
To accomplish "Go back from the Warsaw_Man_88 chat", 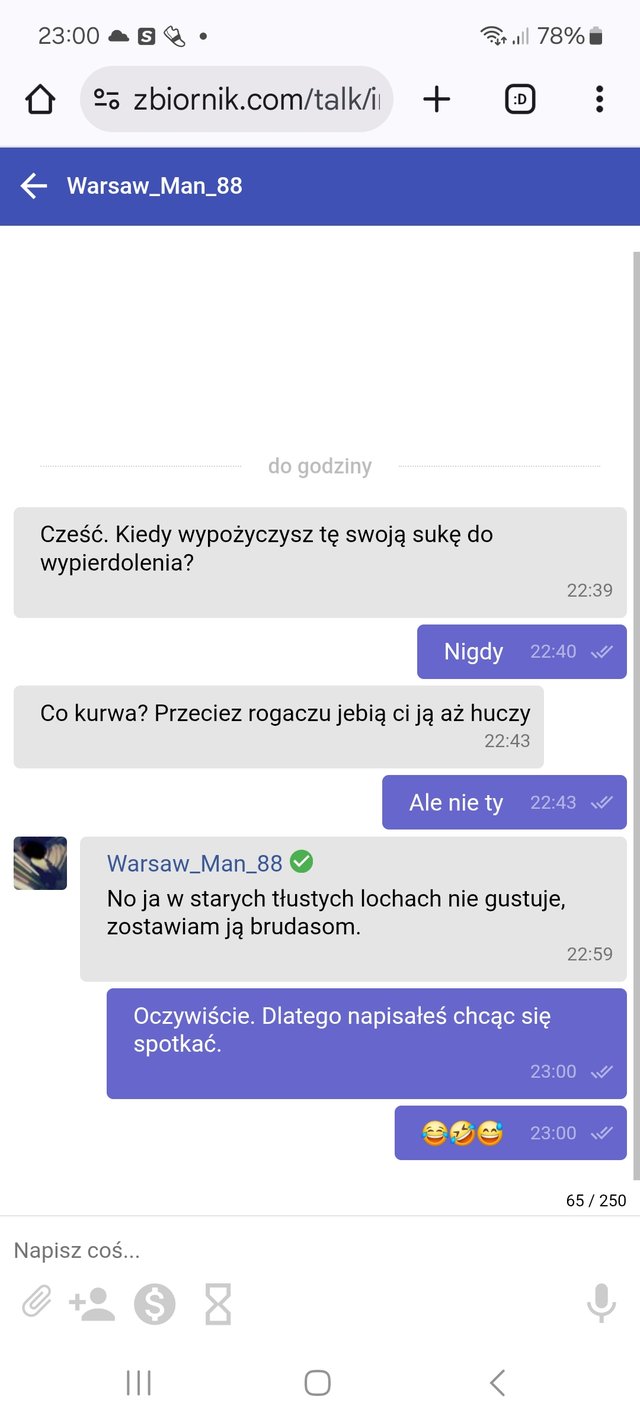I will pos(34,186).
